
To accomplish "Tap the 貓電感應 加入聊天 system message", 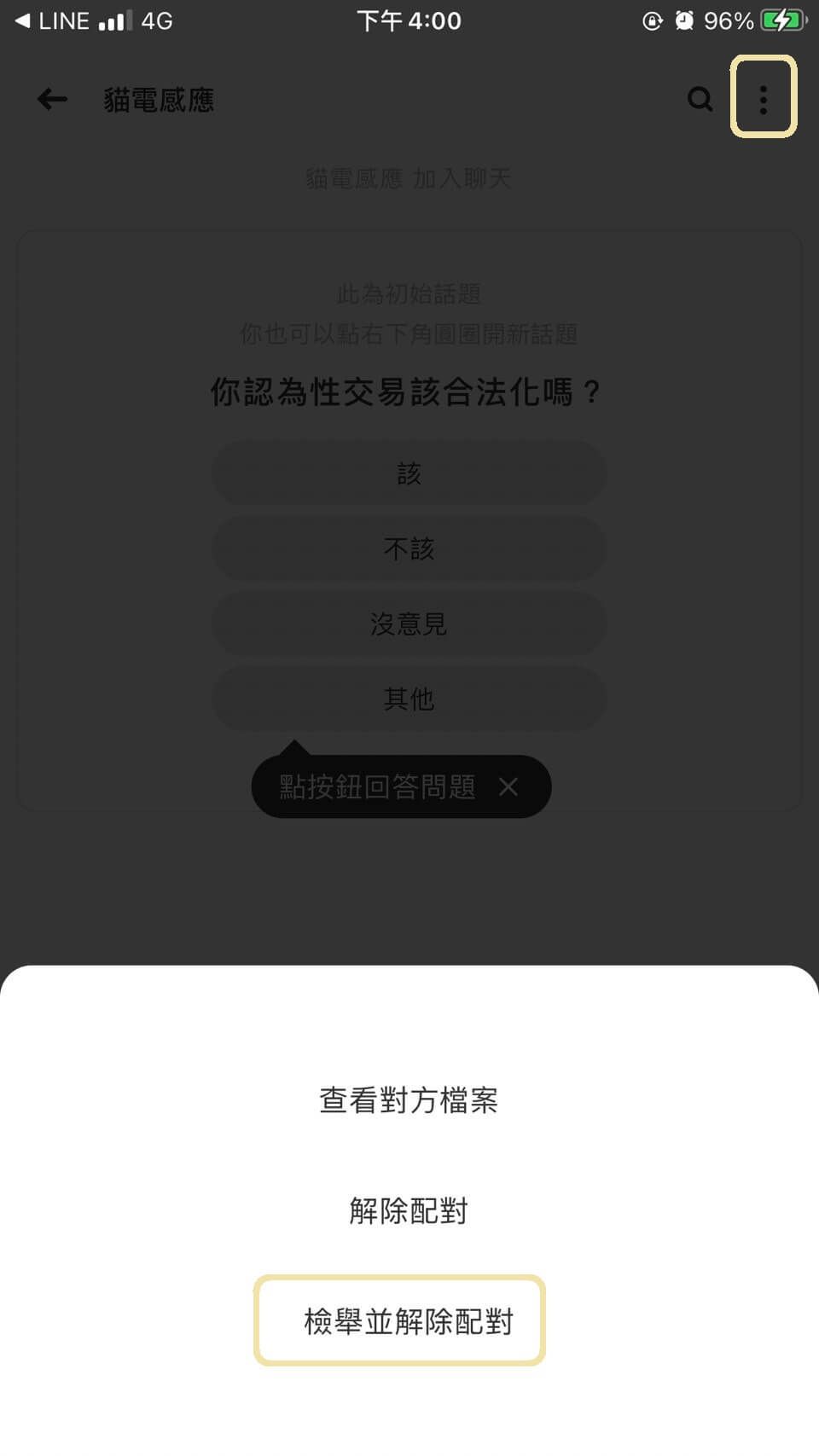I will tap(409, 177).
